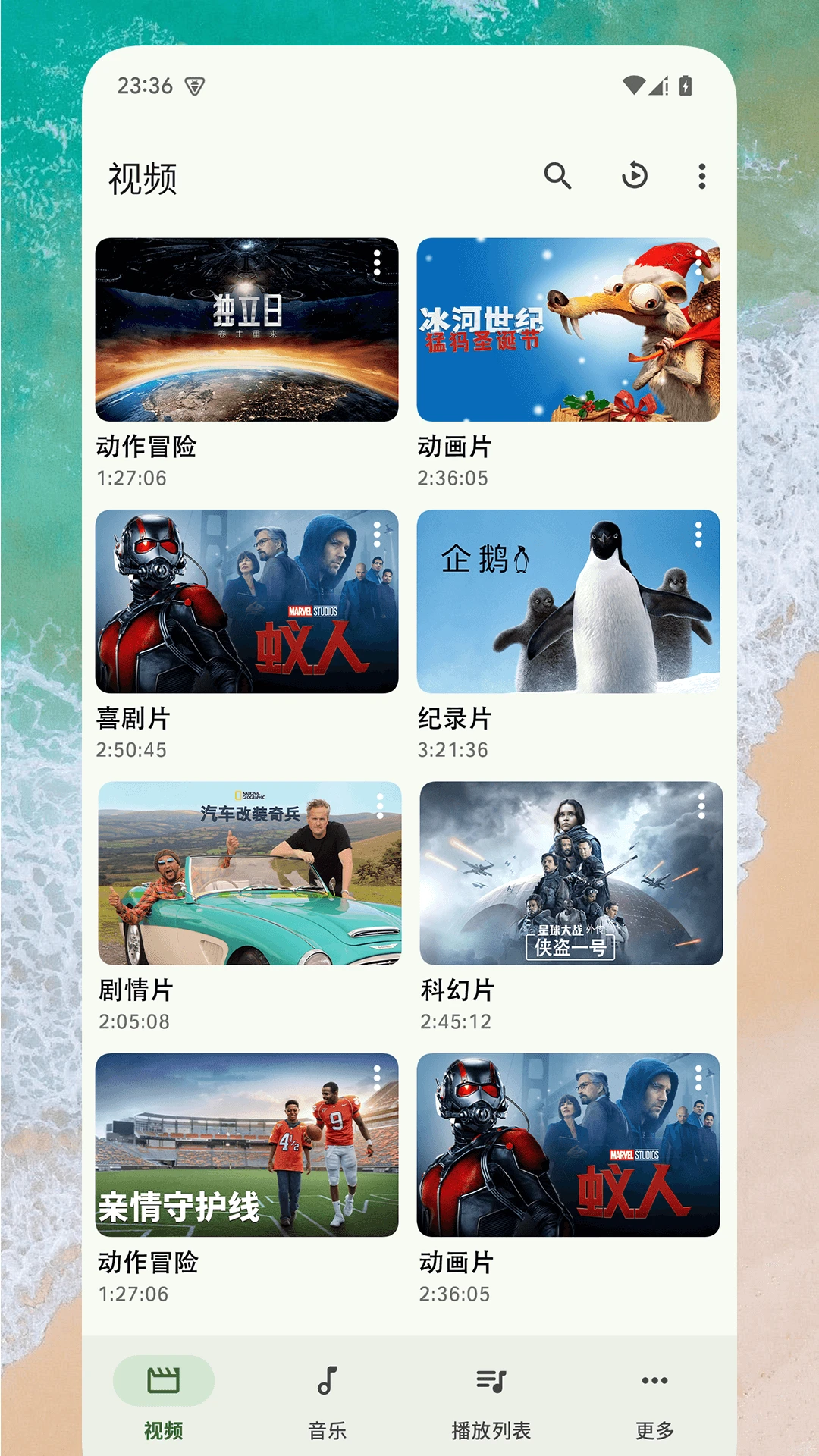Open the video search icon

(557, 176)
